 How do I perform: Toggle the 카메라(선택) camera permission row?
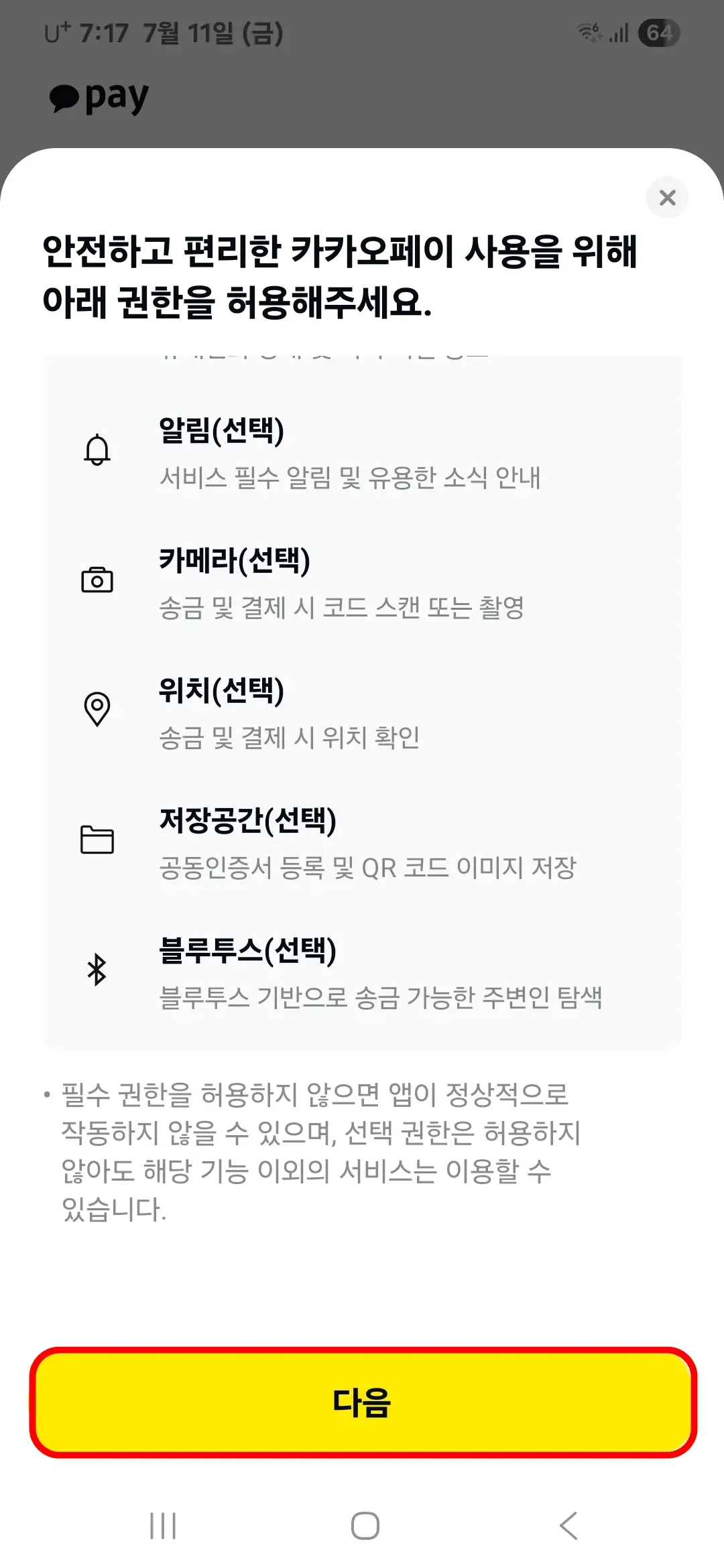(362, 582)
